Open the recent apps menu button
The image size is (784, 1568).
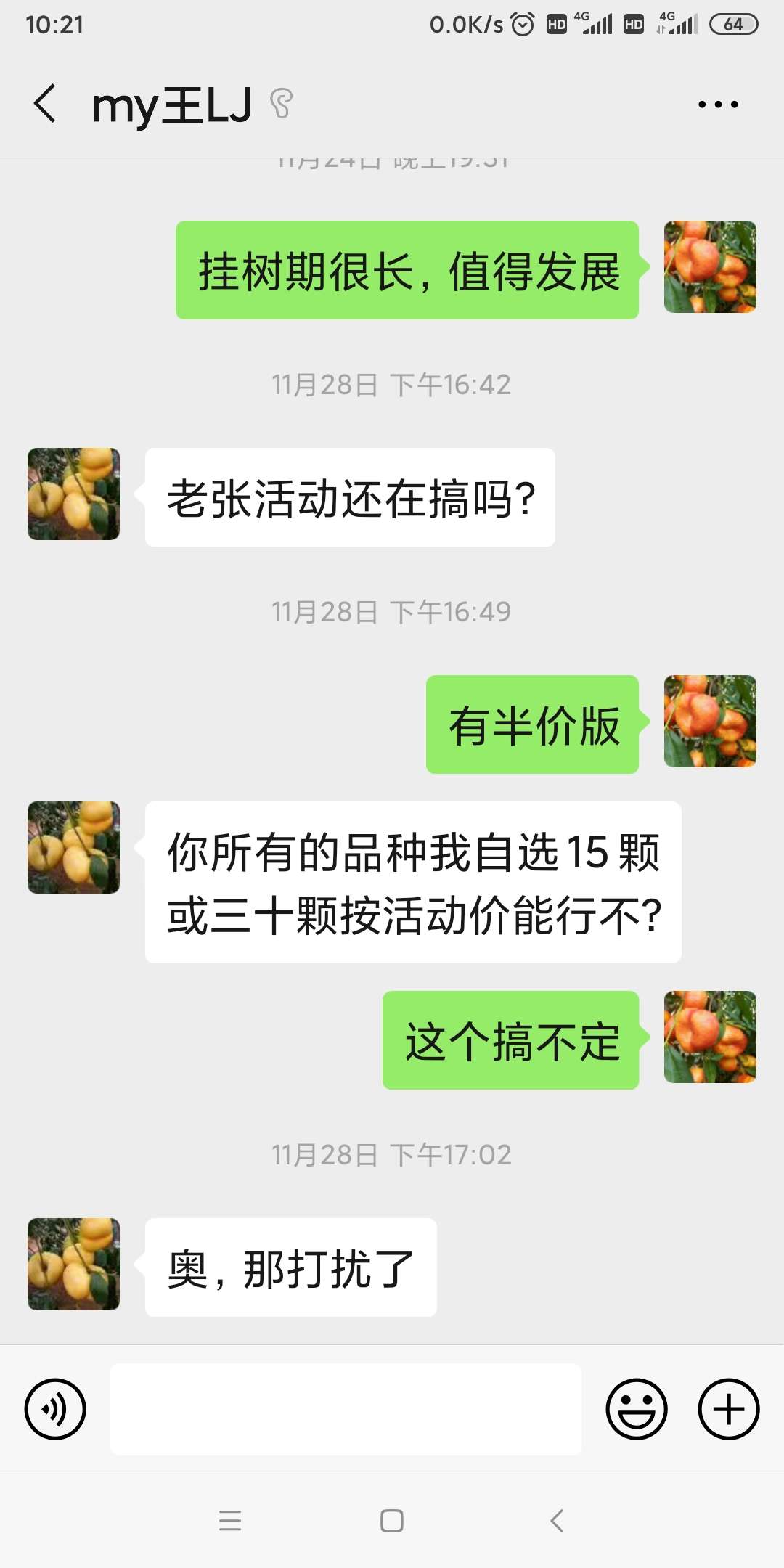pos(230,1521)
